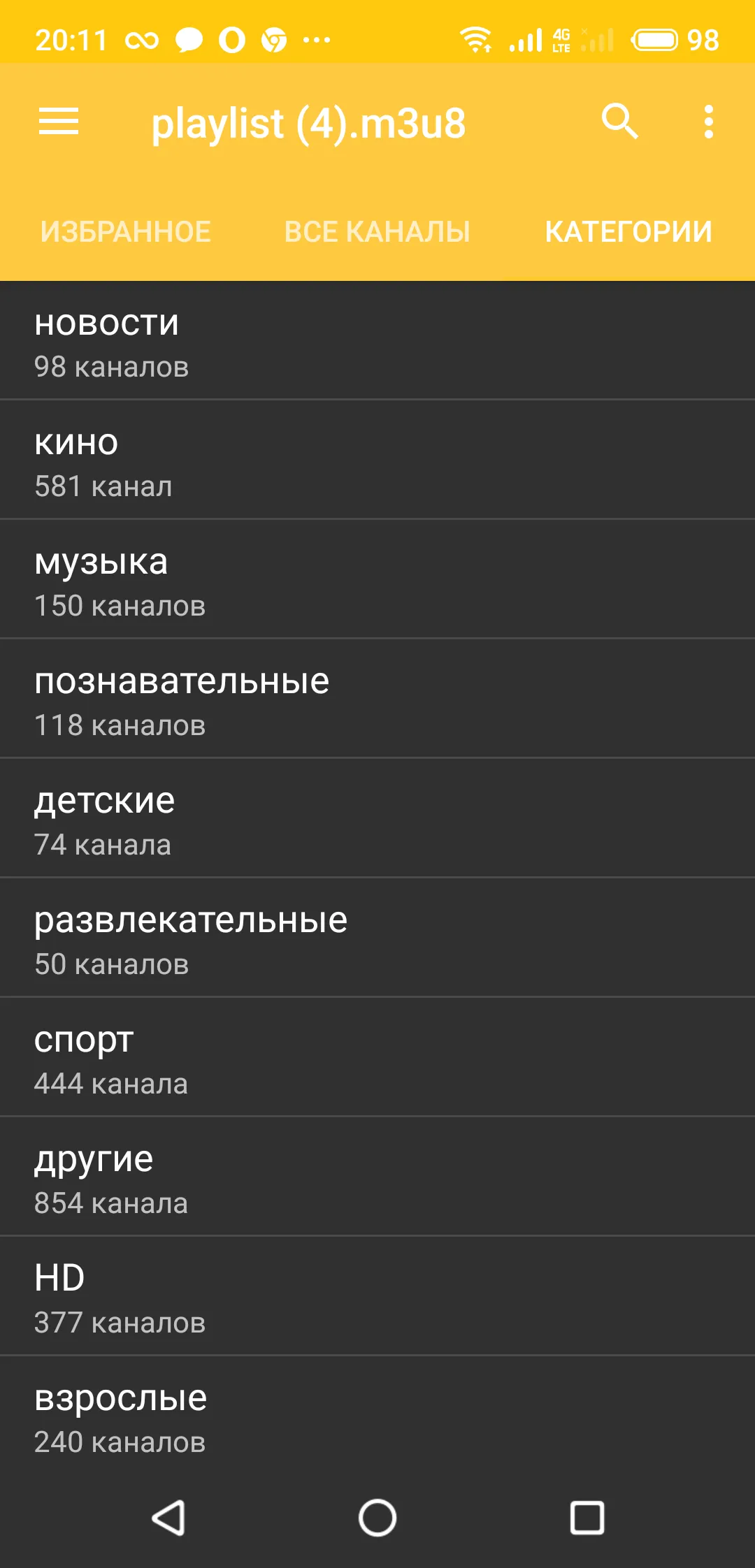Open the hamburger drawer menu
755x1568 pixels.
(x=59, y=122)
